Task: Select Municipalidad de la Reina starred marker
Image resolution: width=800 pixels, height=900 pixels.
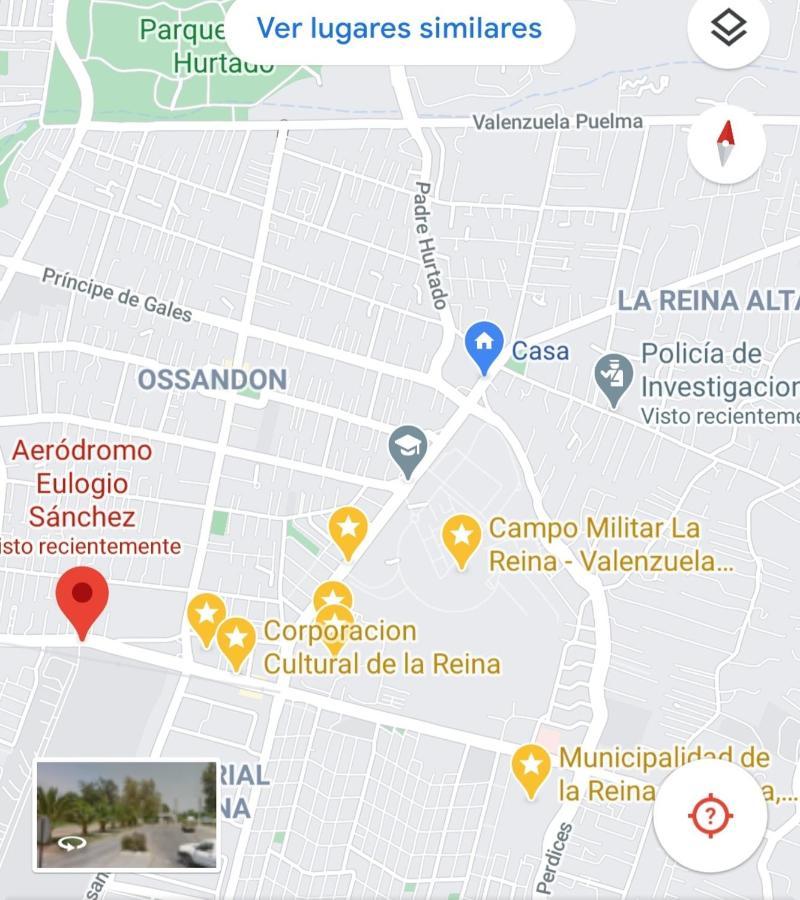Action: 531,769
